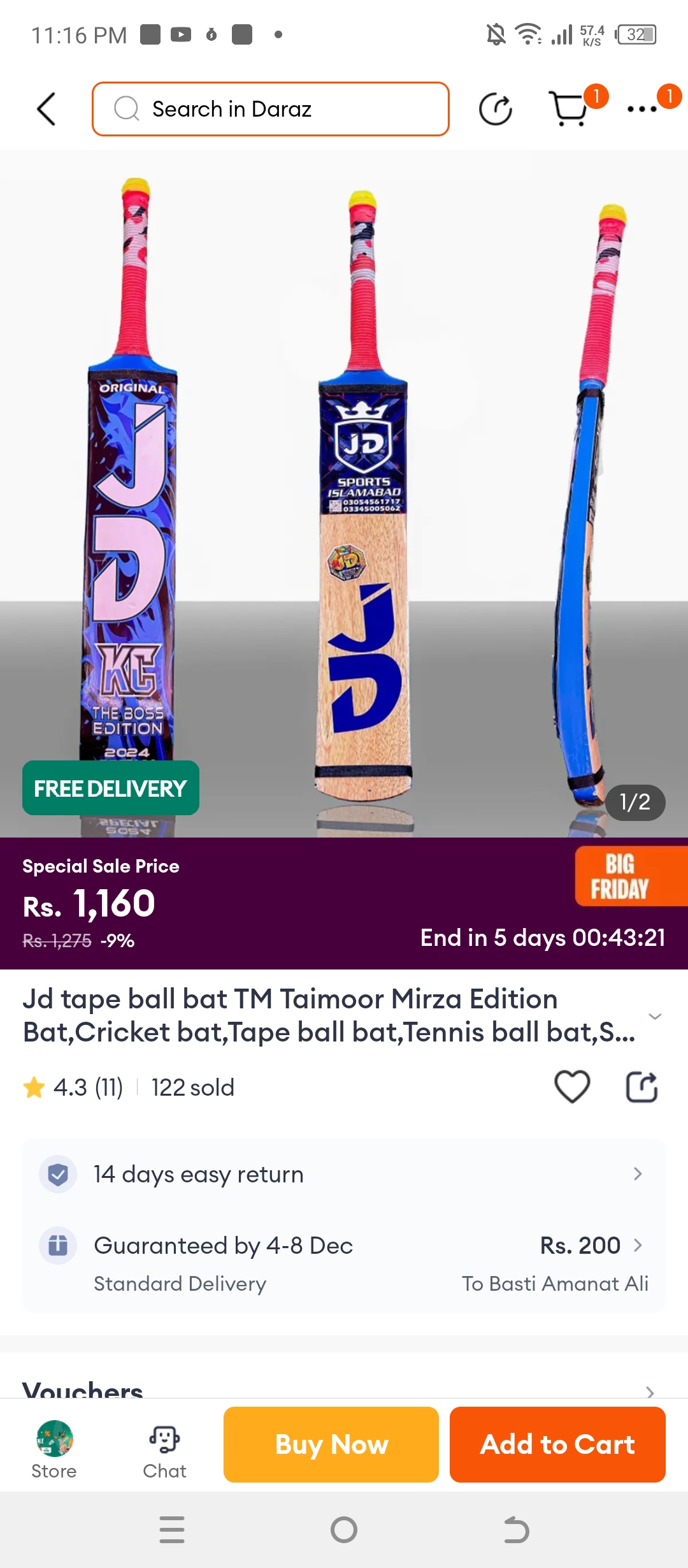The width and height of the screenshot is (688, 1568).
Task: Open recent apps from navigation bar
Action: [x=172, y=1530]
